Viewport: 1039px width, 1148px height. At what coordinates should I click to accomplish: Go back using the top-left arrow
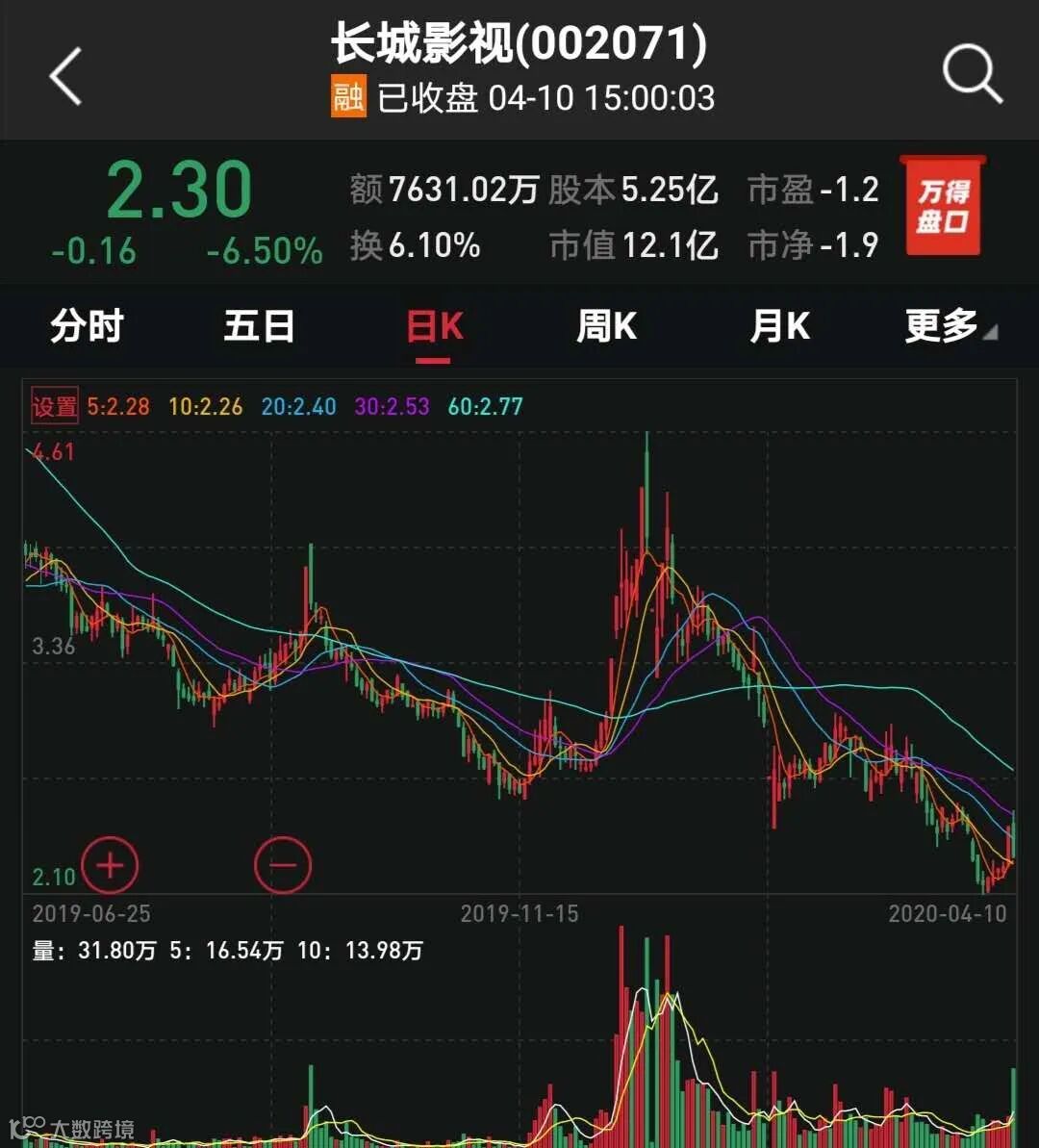(x=65, y=75)
